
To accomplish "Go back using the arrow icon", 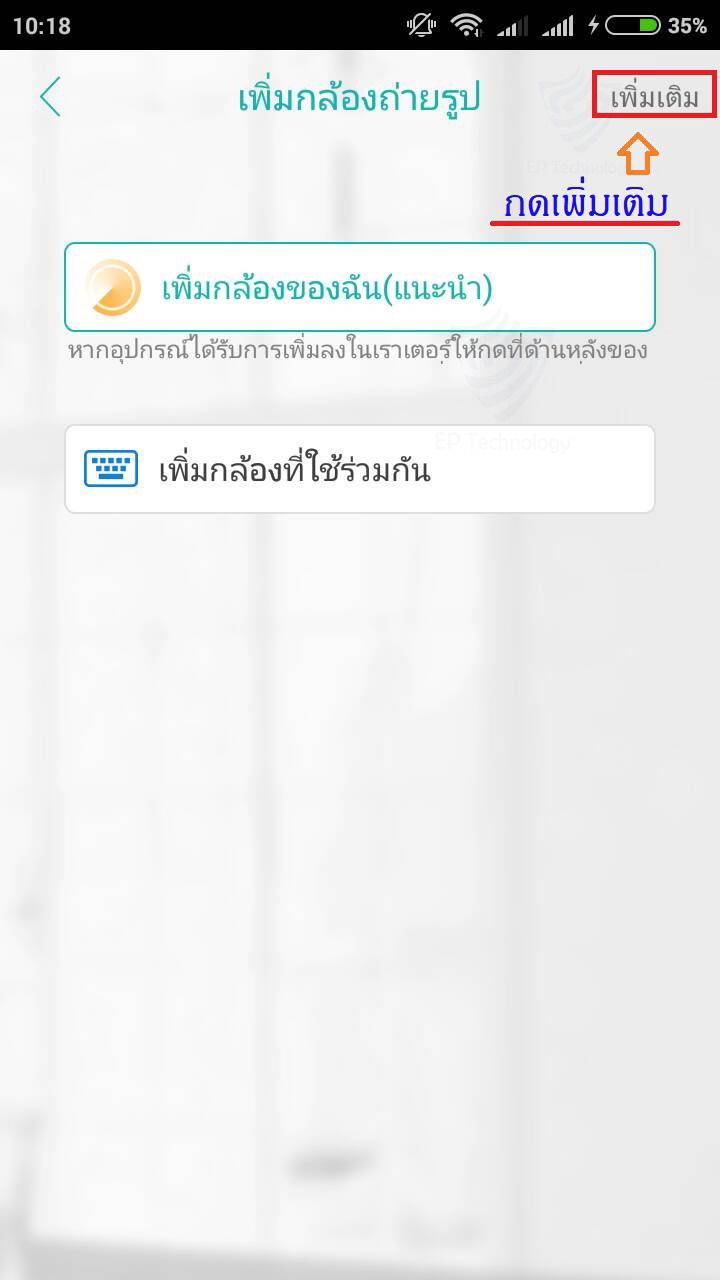I will [50, 98].
